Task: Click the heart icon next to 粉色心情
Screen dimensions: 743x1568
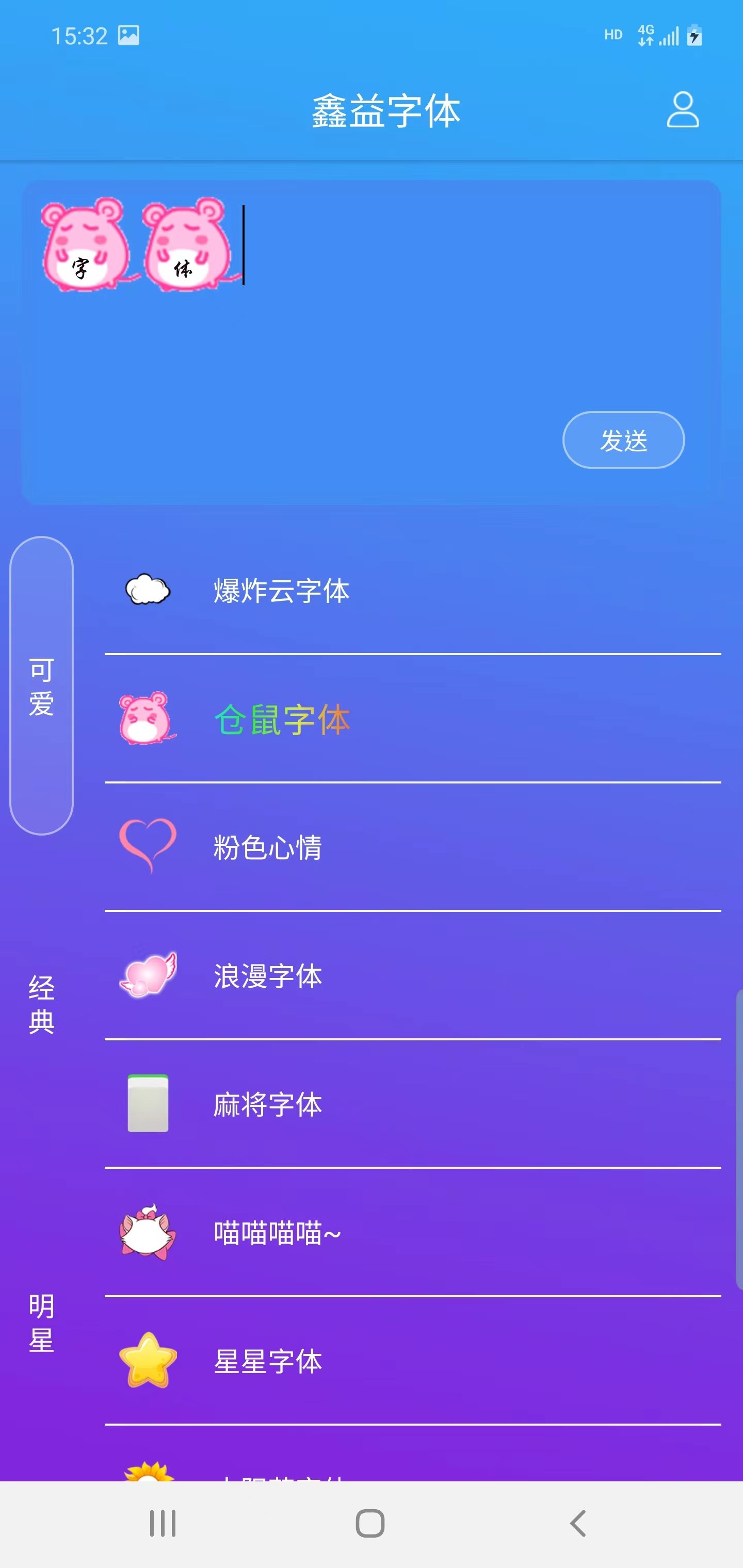Action: 148,846
